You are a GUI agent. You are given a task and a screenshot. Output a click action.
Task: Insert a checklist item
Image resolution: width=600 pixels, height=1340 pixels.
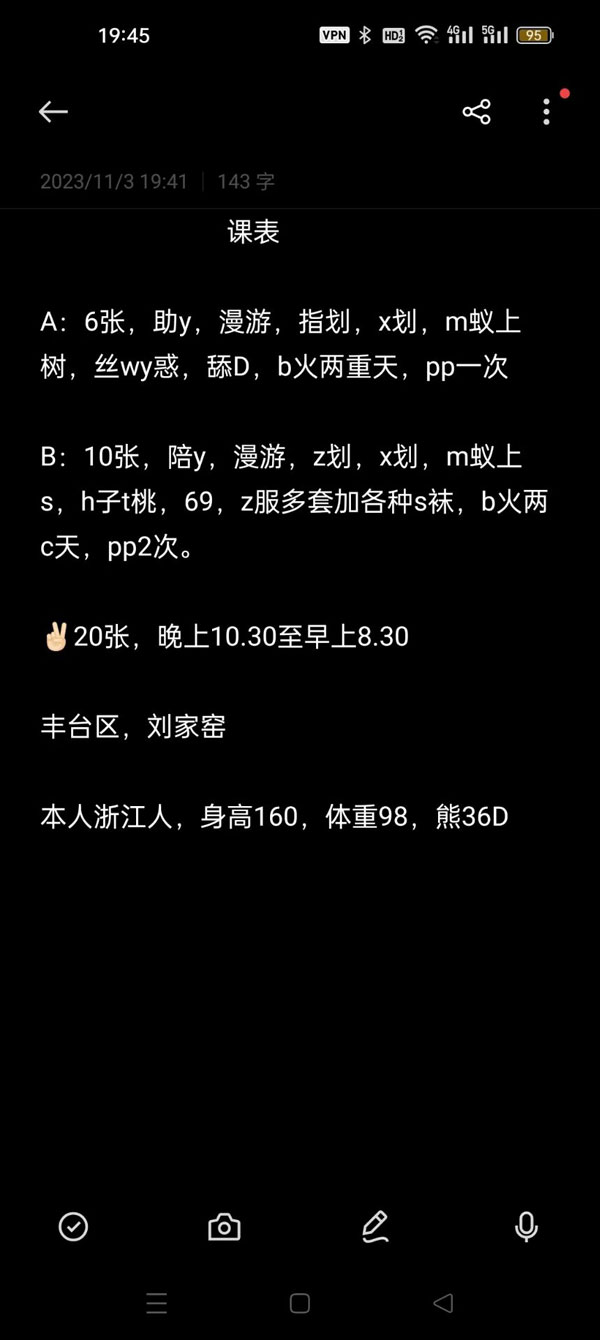tap(73, 1226)
